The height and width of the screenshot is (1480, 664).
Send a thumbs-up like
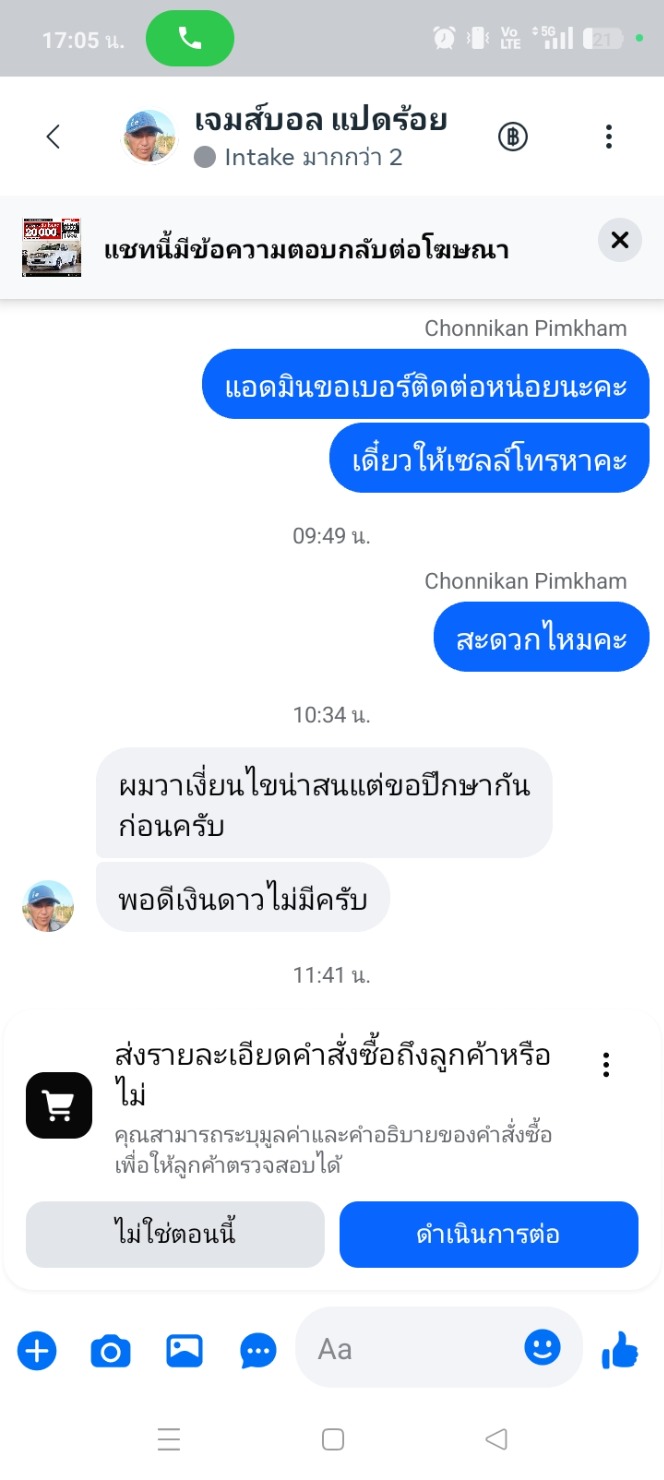pyautogui.click(x=620, y=1351)
